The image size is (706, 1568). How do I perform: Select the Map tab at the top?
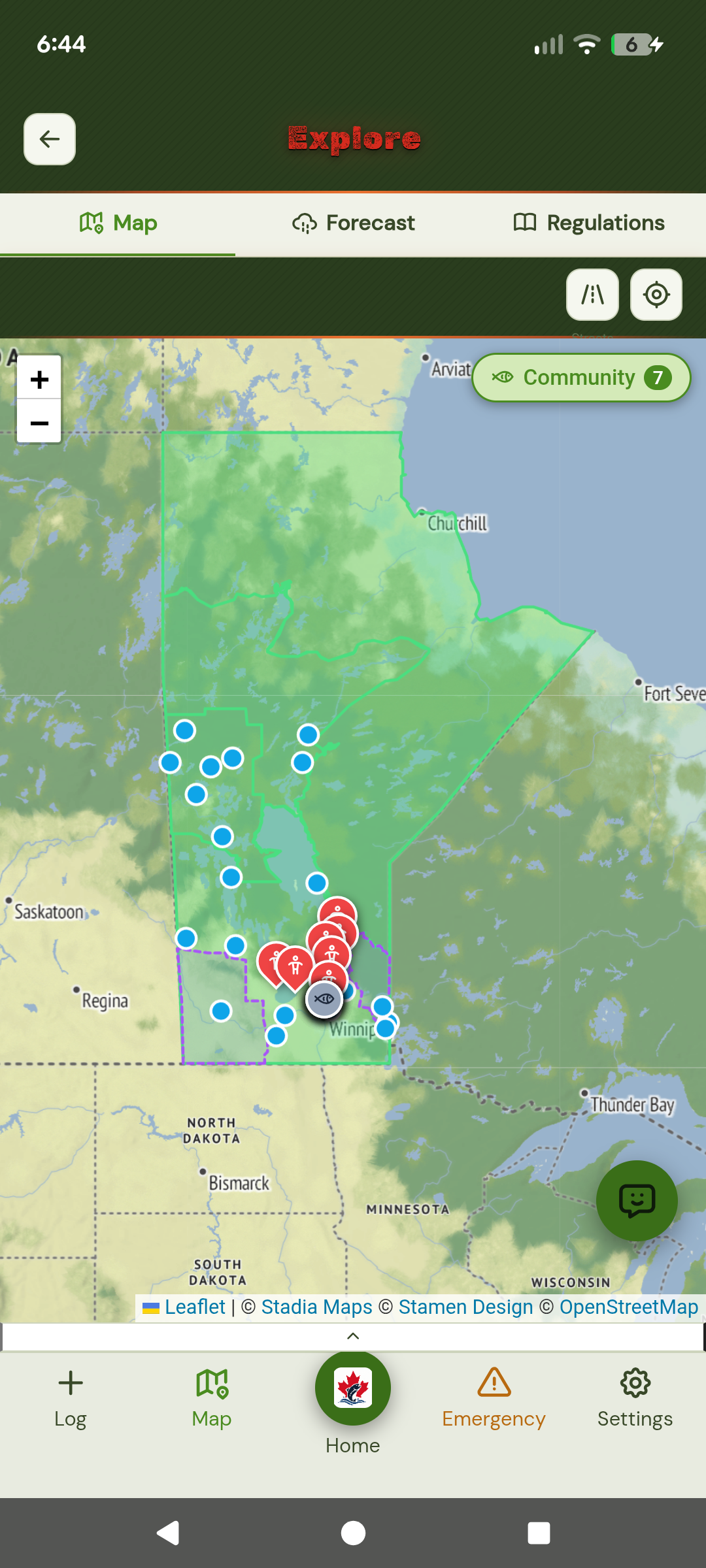click(x=118, y=223)
